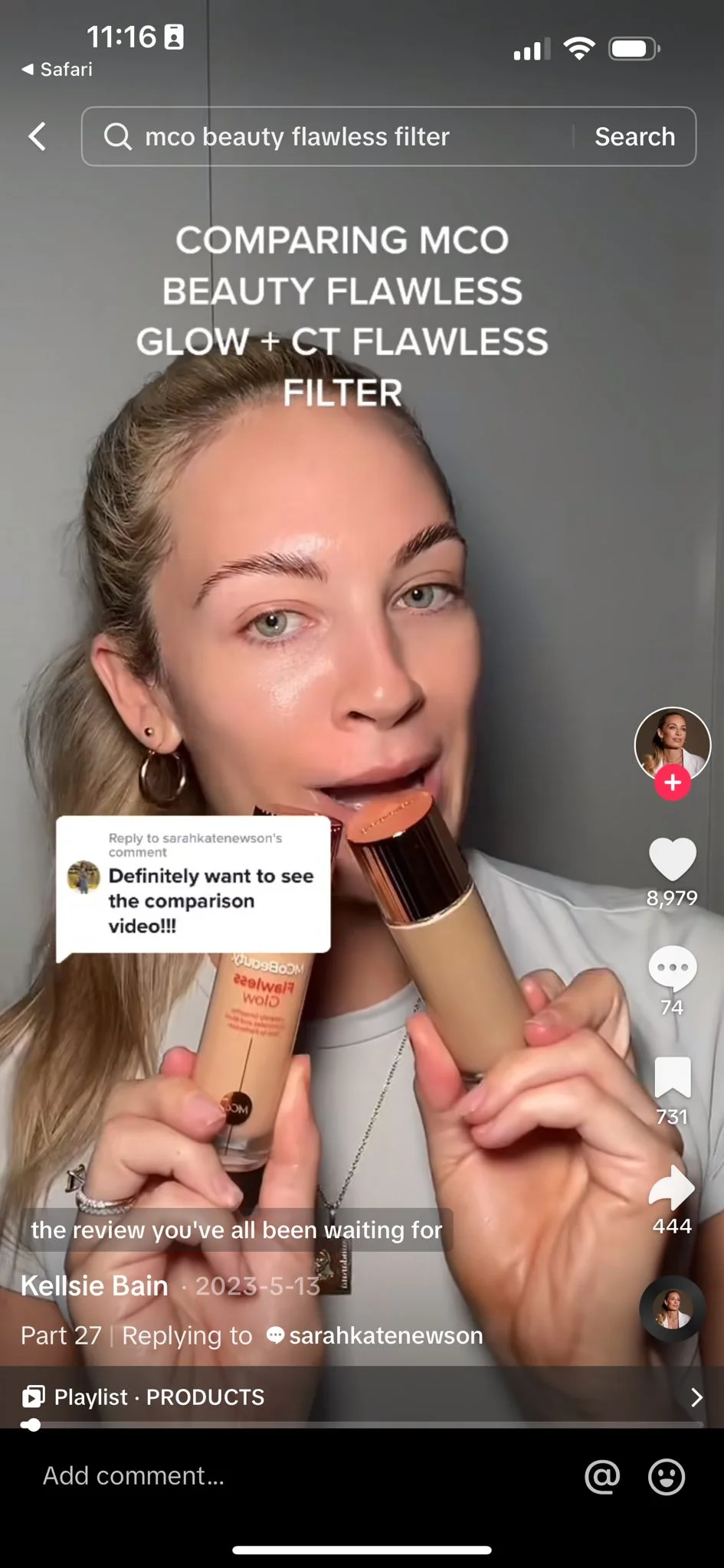Screen dimensions: 724x1568
Task: Open the comments bubble
Action: click(673, 969)
